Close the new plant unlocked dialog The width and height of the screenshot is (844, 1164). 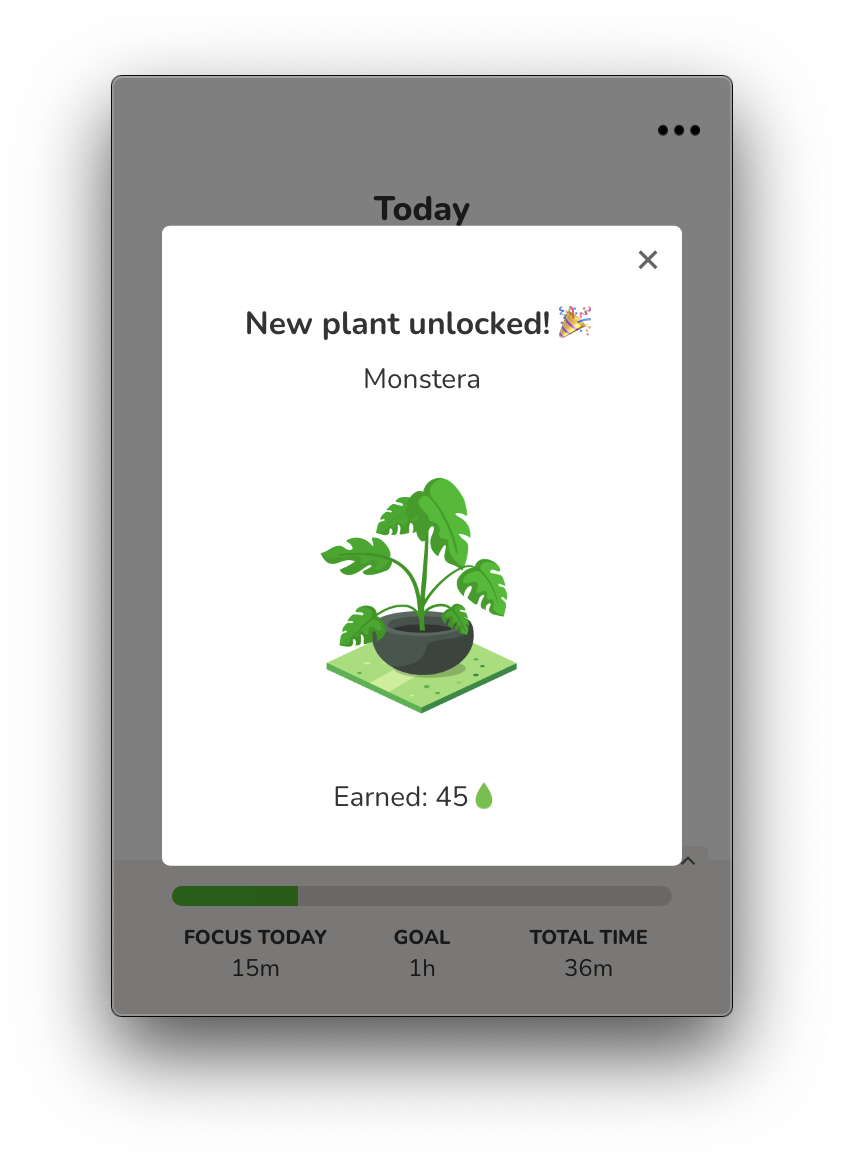click(x=648, y=260)
